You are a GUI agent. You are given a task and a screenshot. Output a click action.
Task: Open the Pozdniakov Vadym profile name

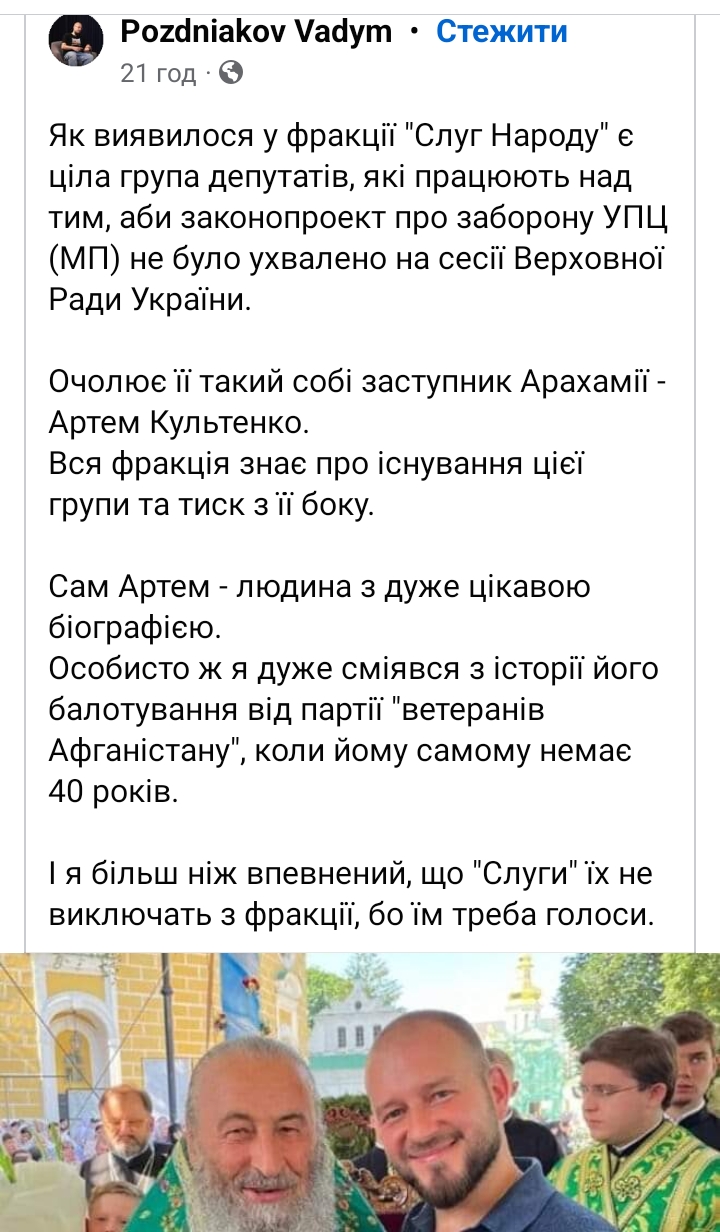click(x=256, y=31)
